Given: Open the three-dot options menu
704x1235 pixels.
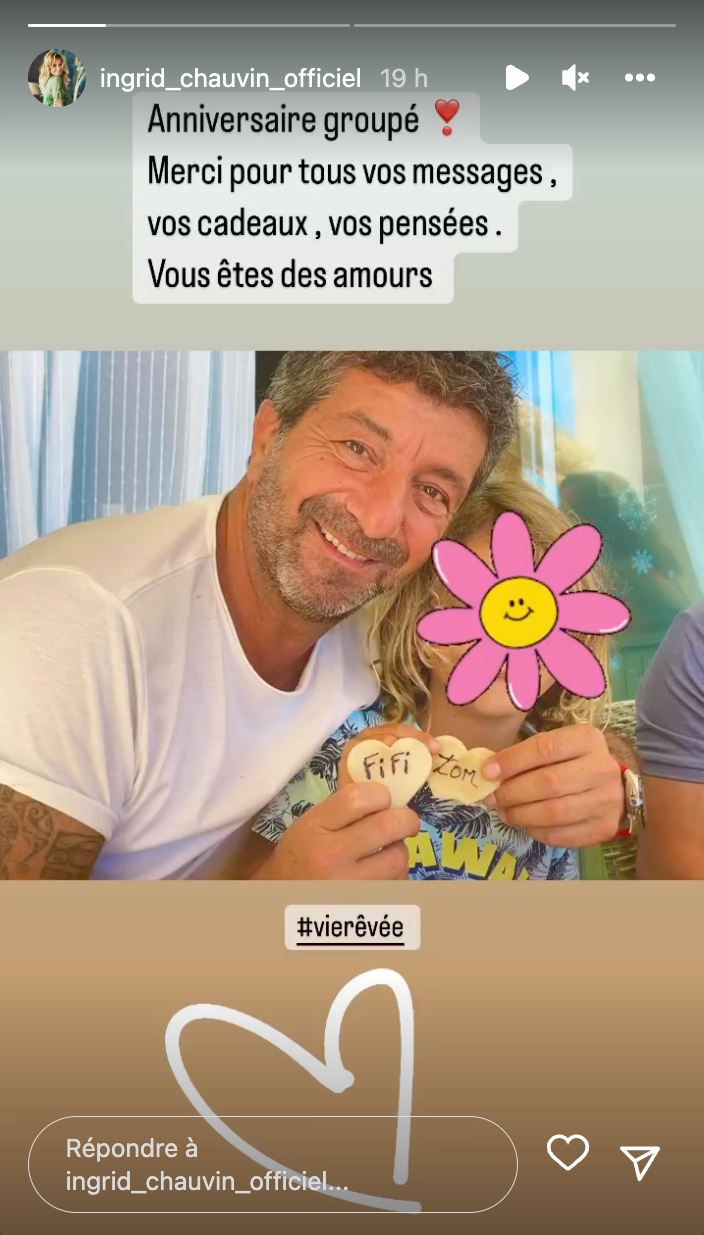Looking at the screenshot, I should click(640, 77).
